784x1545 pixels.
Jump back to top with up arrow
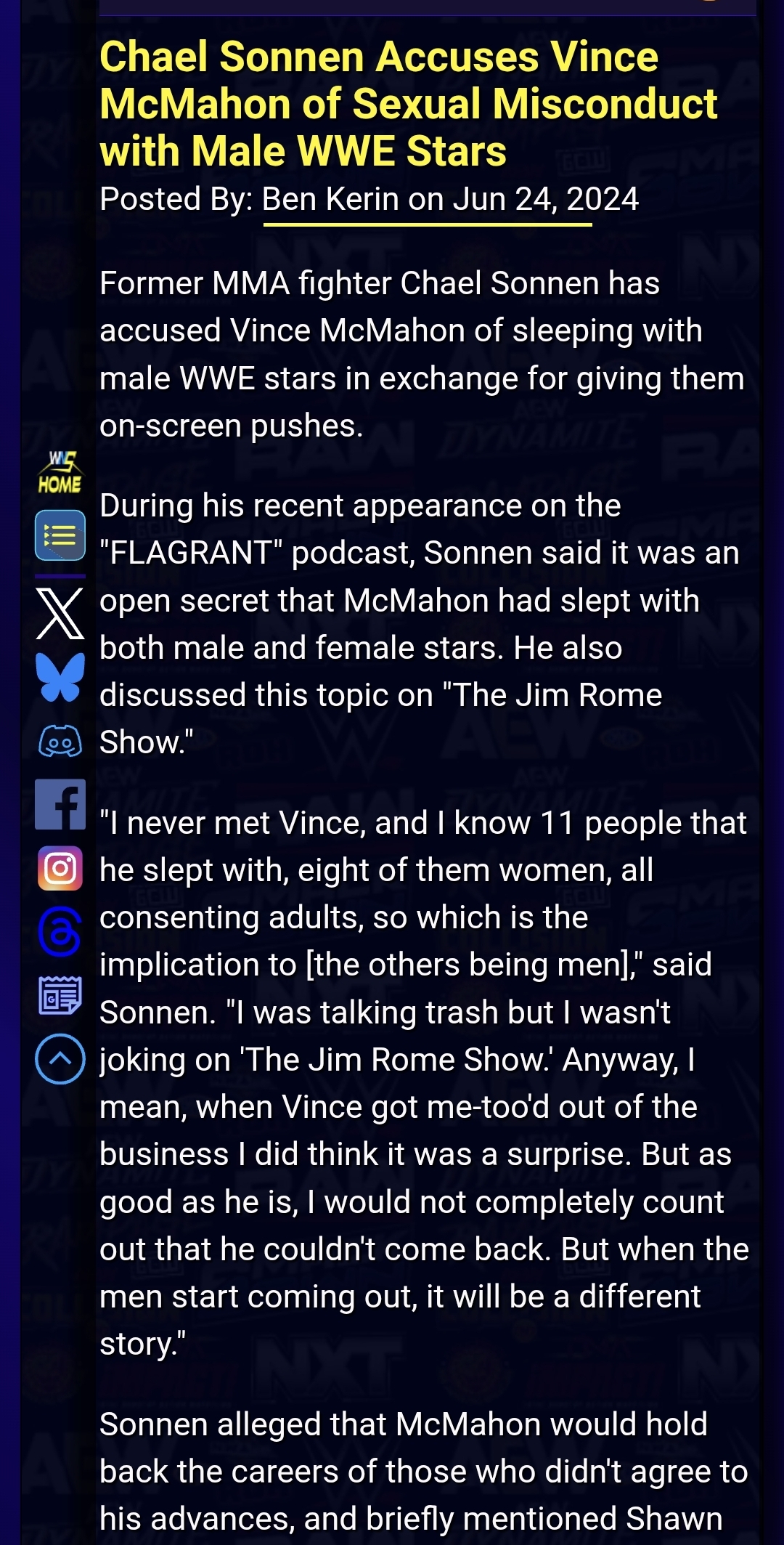[x=60, y=1059]
